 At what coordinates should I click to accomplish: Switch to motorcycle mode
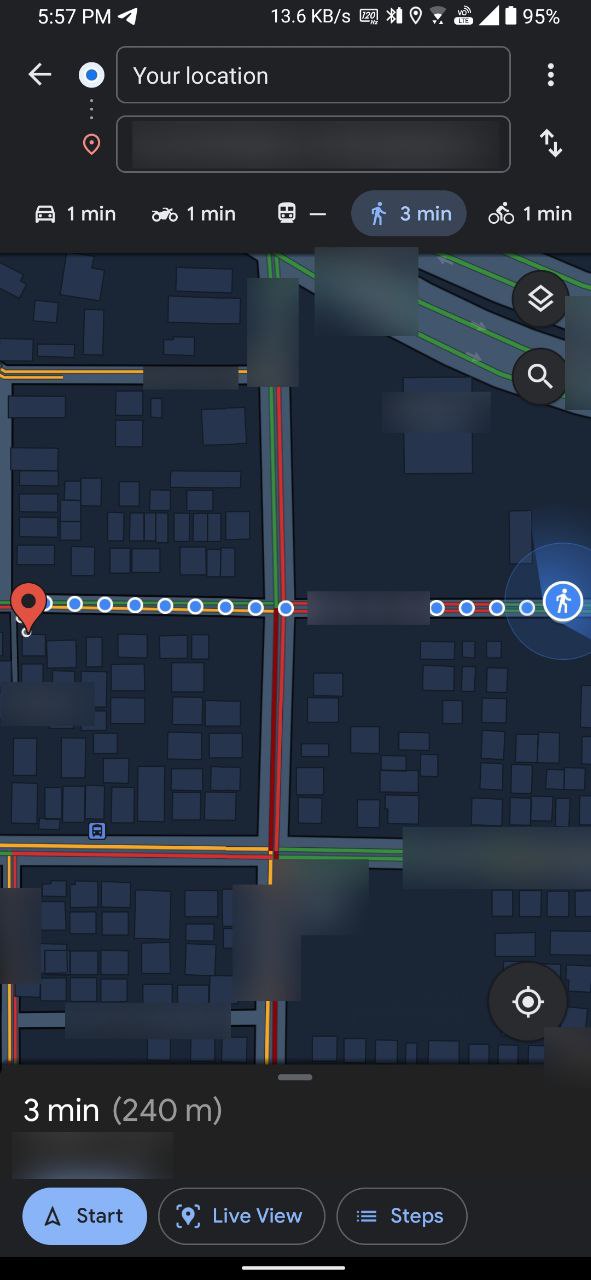pyautogui.click(x=194, y=214)
